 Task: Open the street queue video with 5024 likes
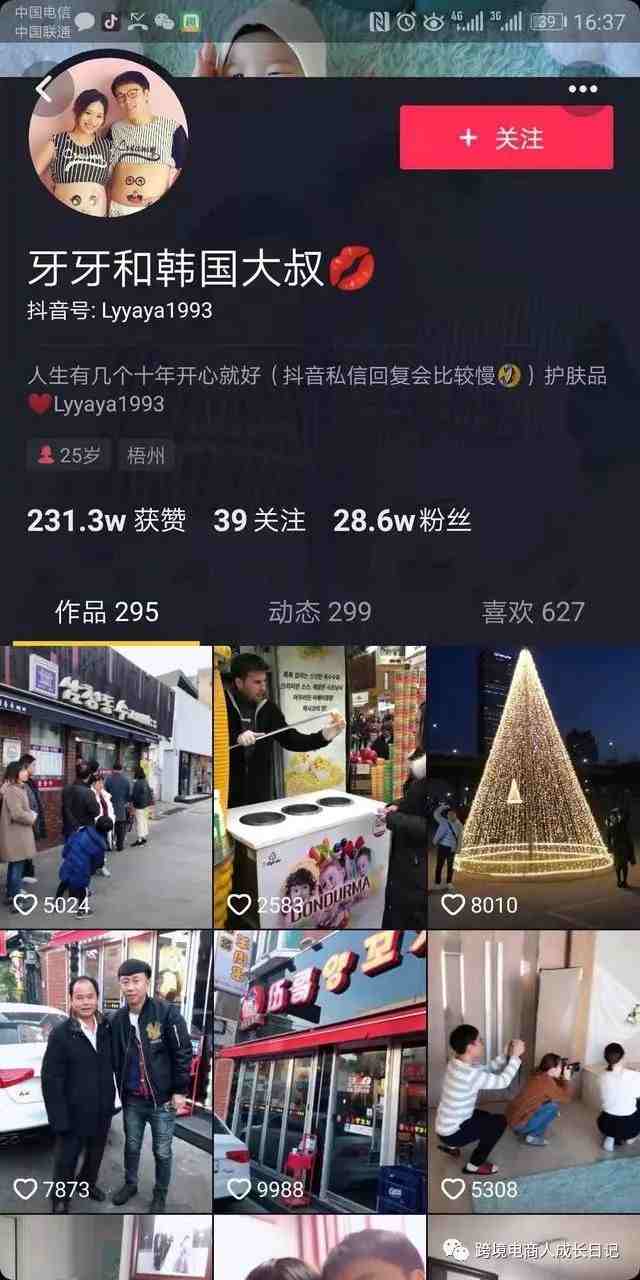point(106,785)
